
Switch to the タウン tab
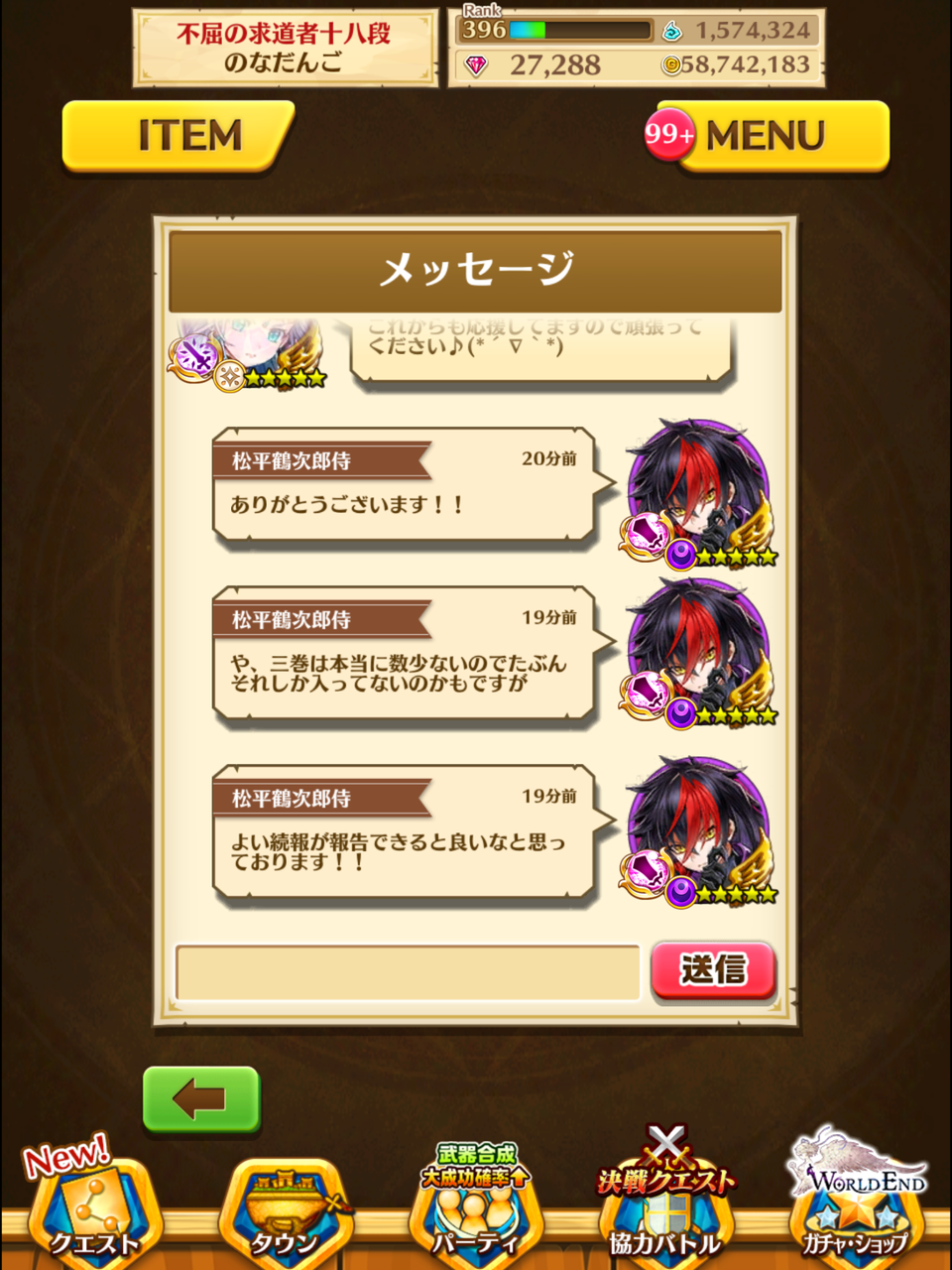tap(286, 1210)
